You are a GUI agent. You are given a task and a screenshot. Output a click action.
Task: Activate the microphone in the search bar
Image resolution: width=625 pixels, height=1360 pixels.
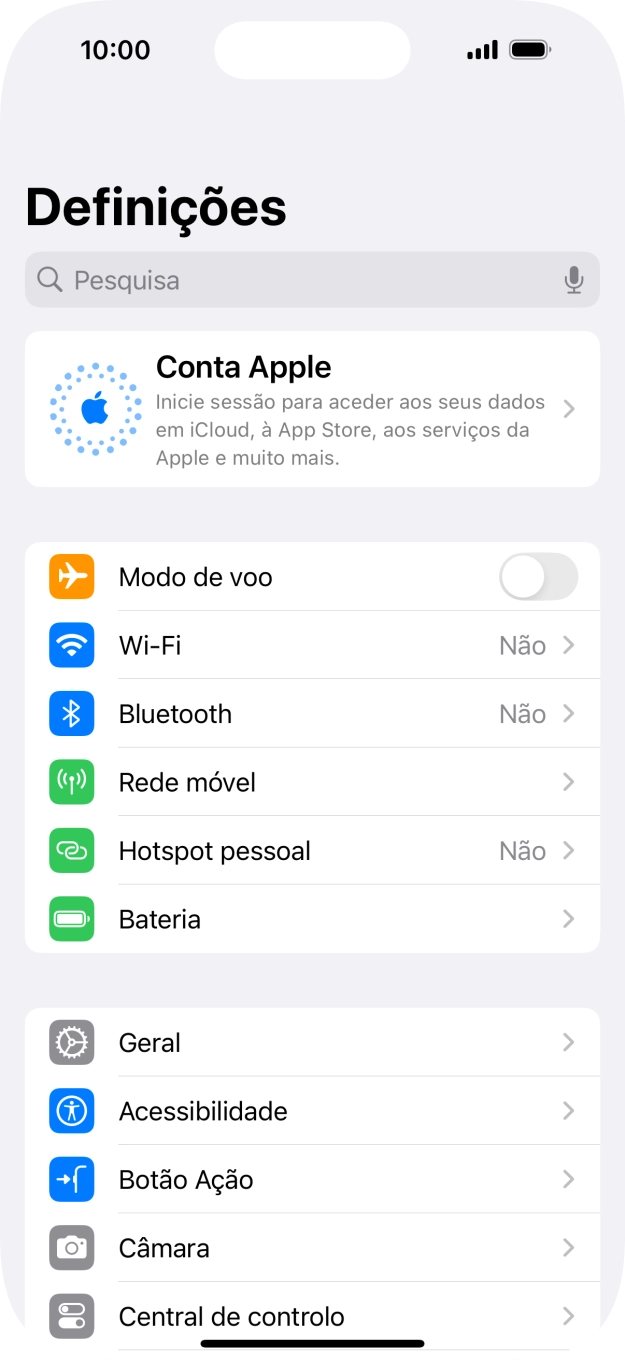pos(573,280)
